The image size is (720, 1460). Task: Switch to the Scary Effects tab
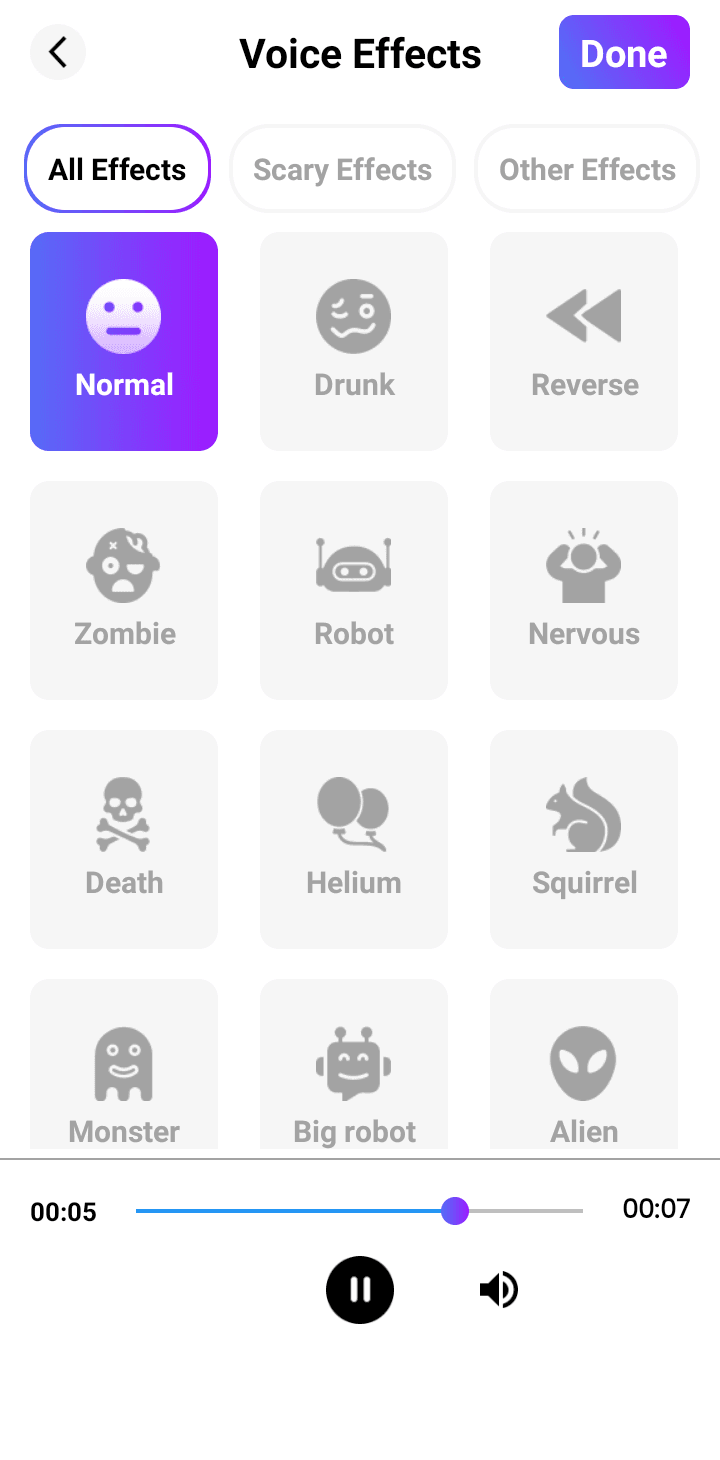pos(342,169)
